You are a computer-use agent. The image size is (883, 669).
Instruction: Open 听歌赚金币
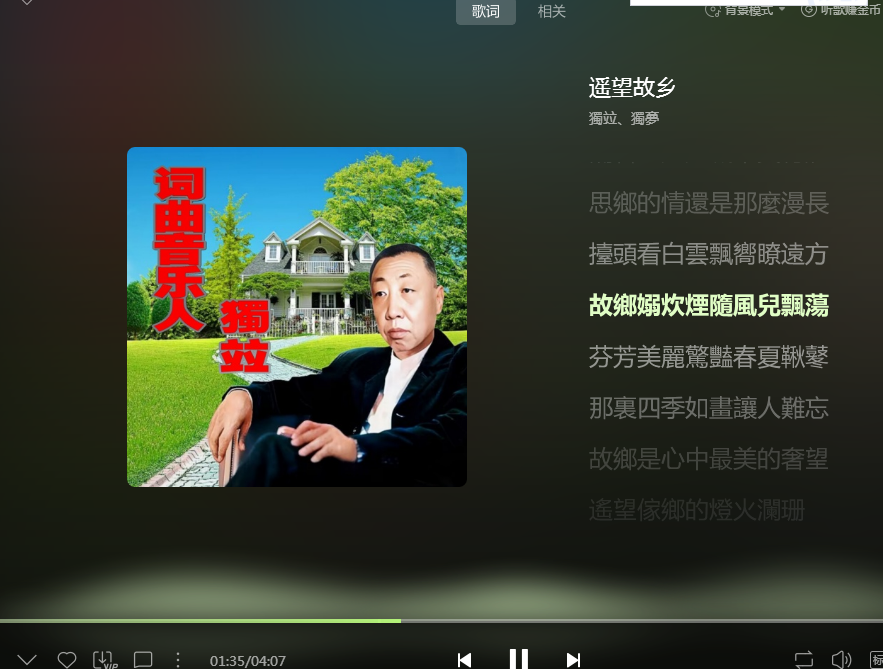coord(840,9)
